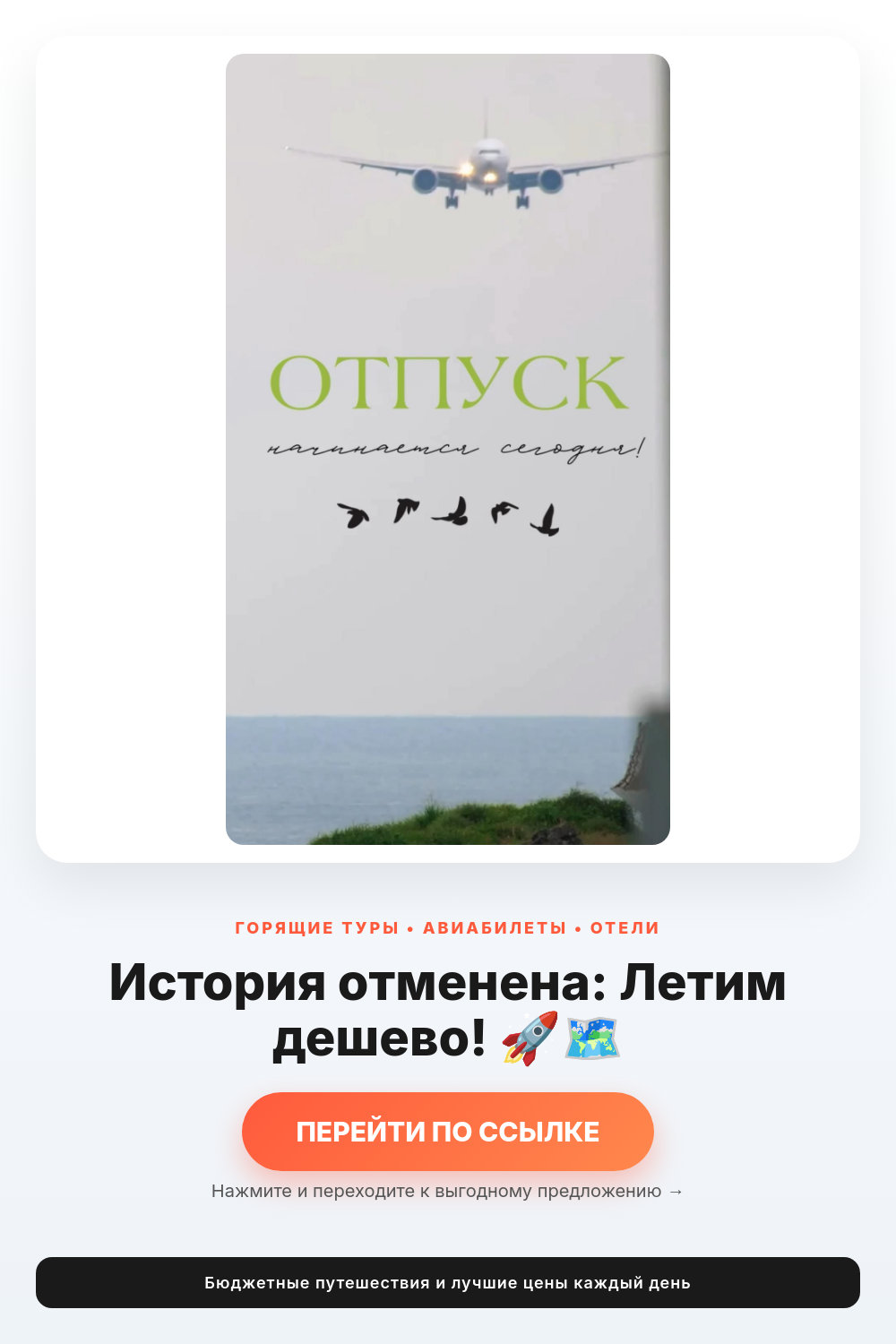
Task: Tap the ПЕРЕЙТИ ПО ССЫЛКЕ button
Action: click(x=448, y=1132)
